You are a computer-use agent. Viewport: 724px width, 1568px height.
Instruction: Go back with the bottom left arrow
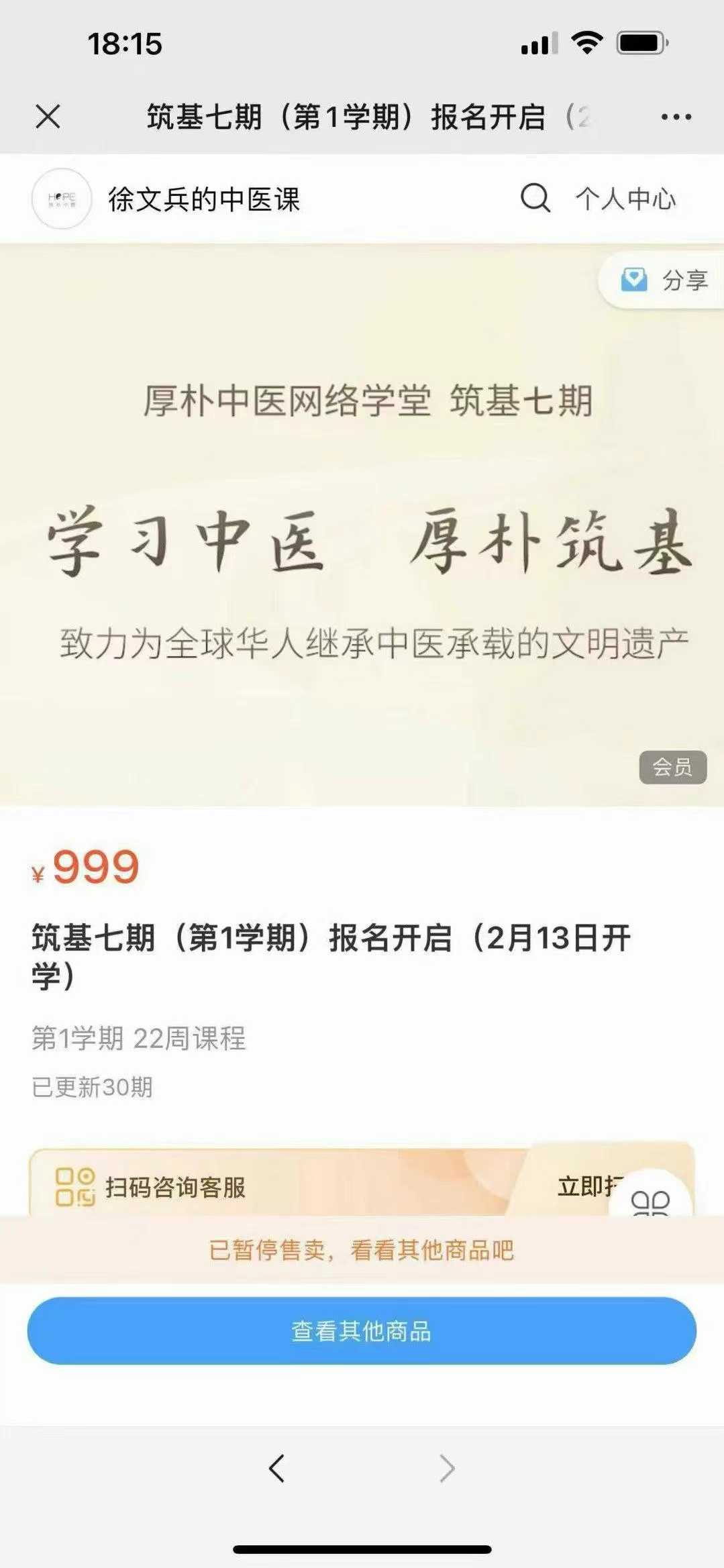tap(276, 1468)
